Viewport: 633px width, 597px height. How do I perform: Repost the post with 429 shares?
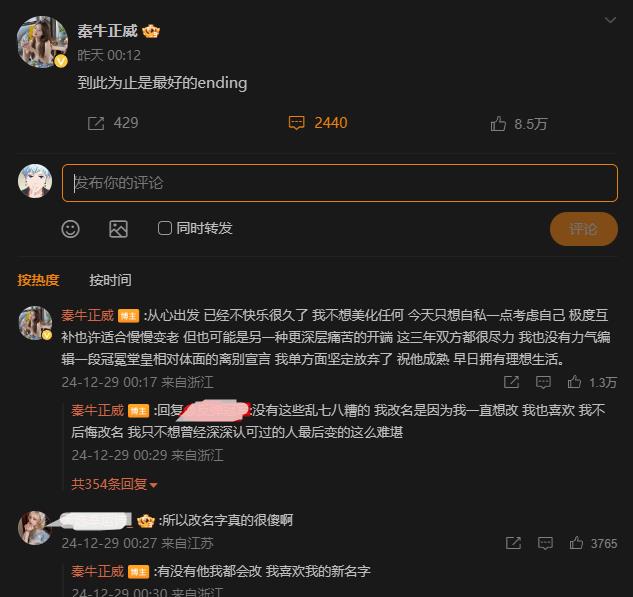(97, 123)
